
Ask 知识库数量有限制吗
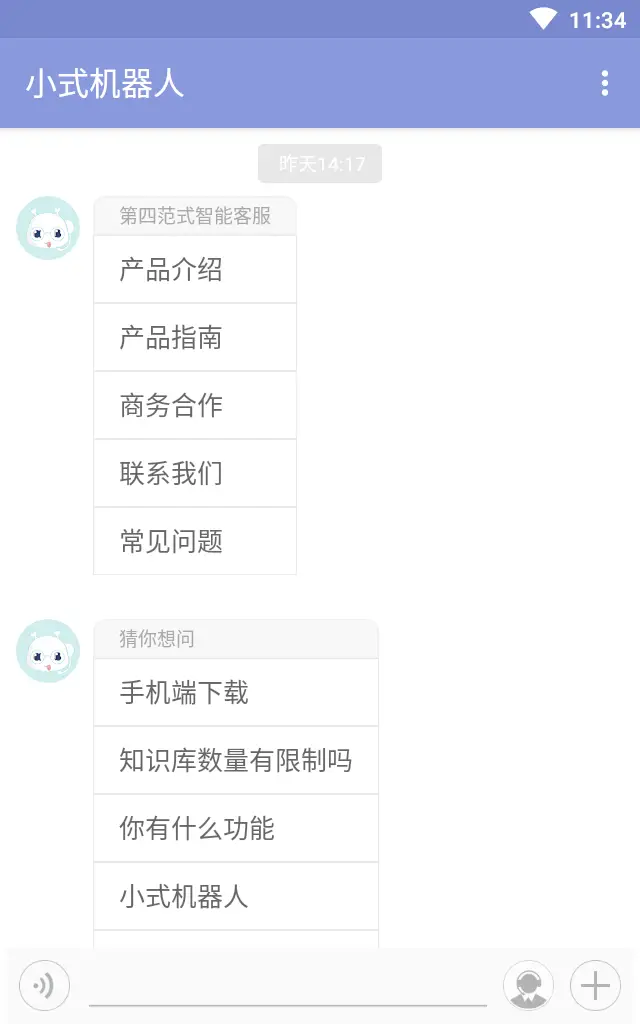tap(236, 761)
